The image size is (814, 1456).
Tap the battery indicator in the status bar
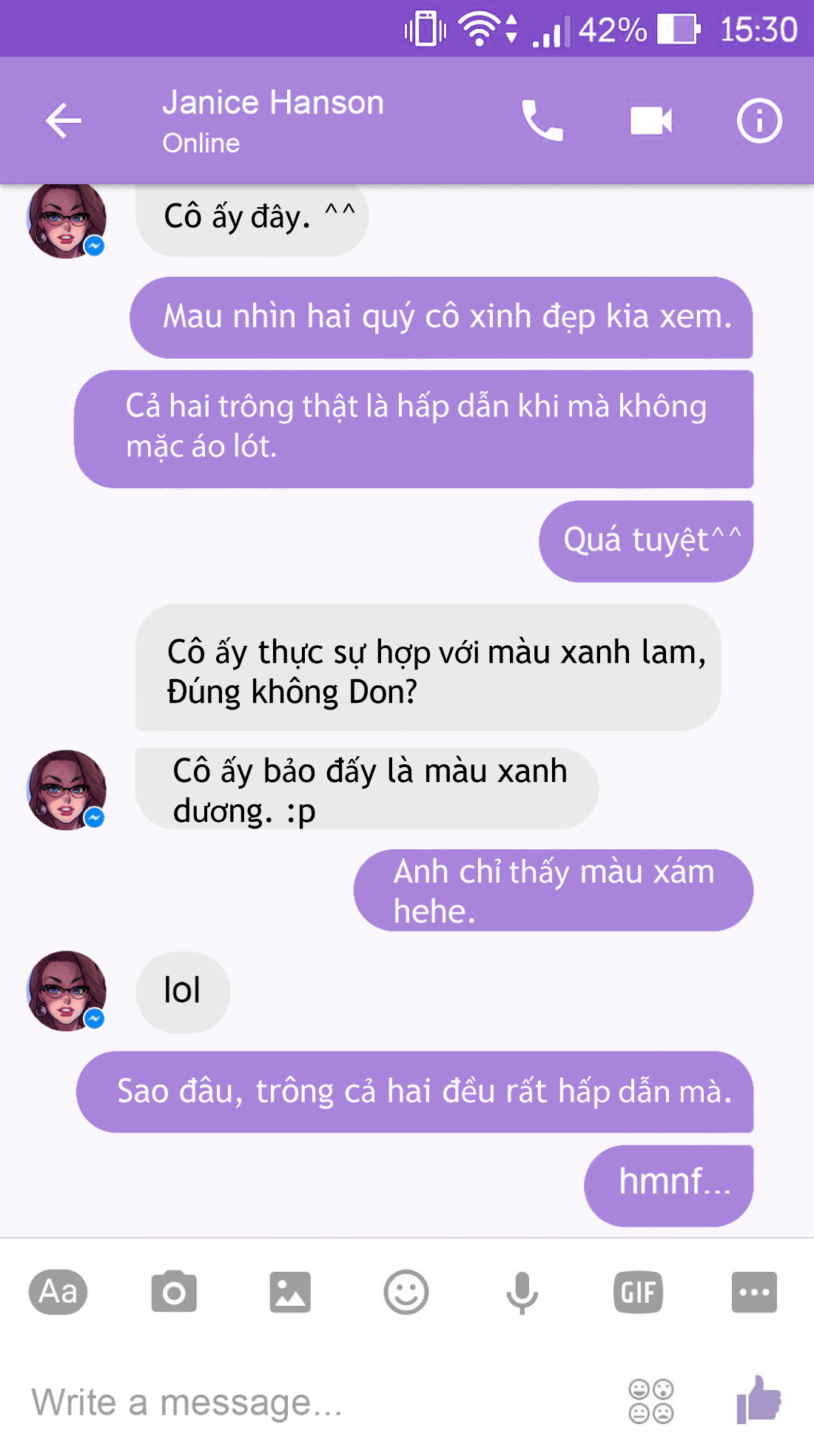[x=678, y=31]
